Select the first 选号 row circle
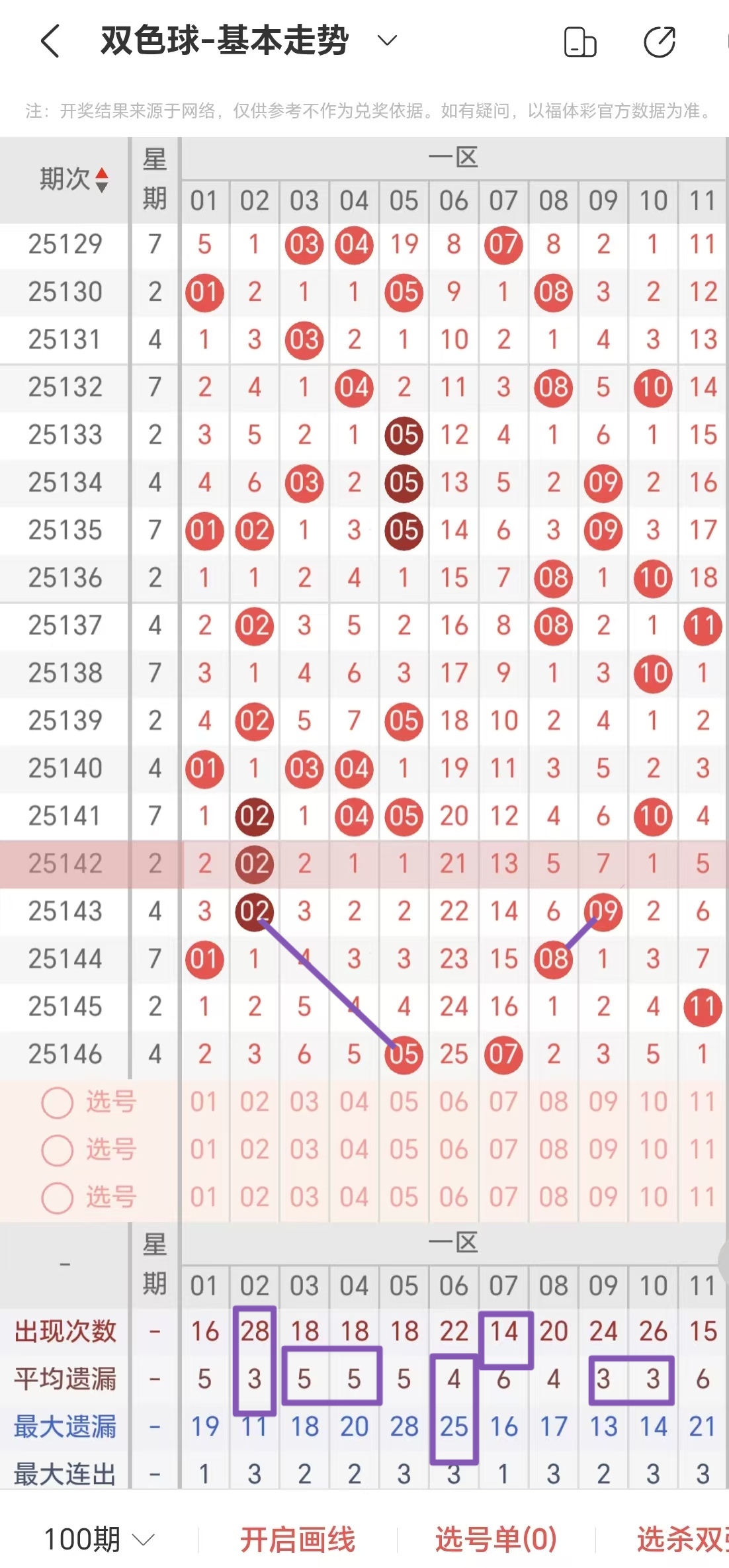This screenshot has height=1568, width=729. click(58, 1101)
